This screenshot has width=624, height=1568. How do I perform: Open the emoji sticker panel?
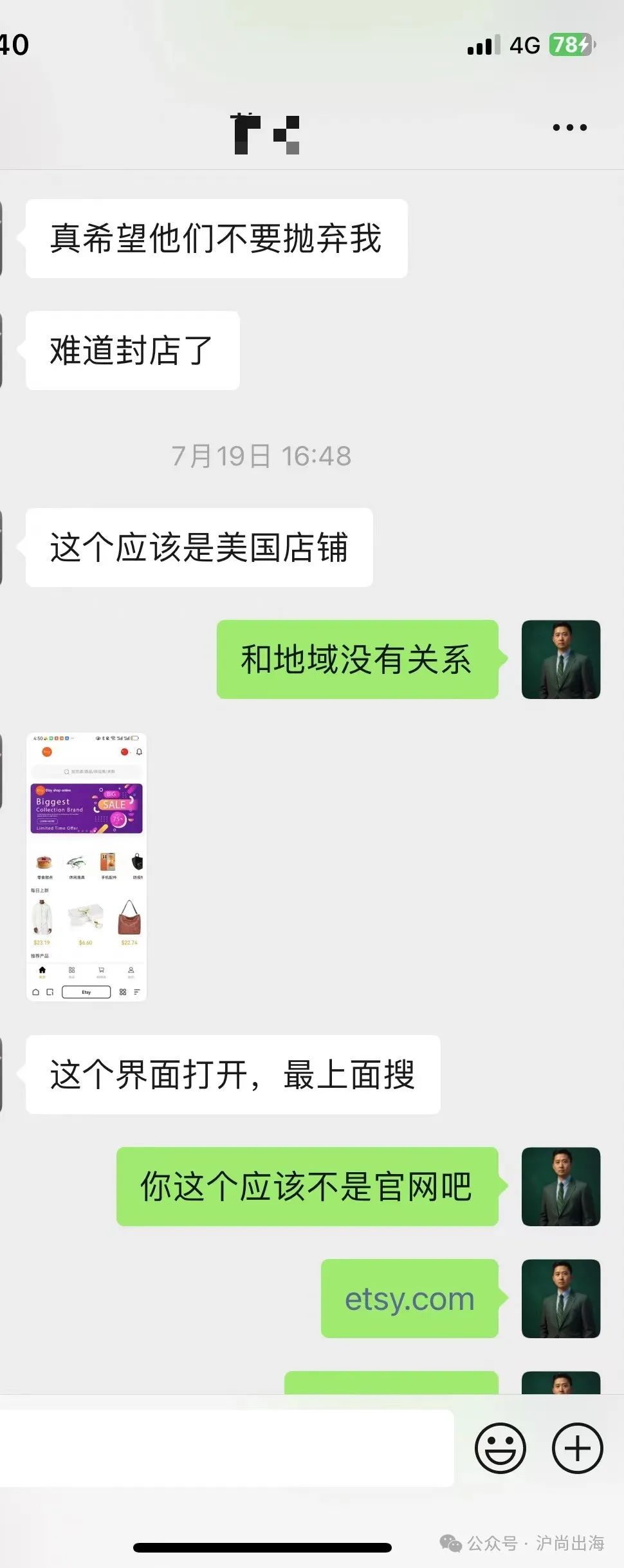[x=500, y=1448]
